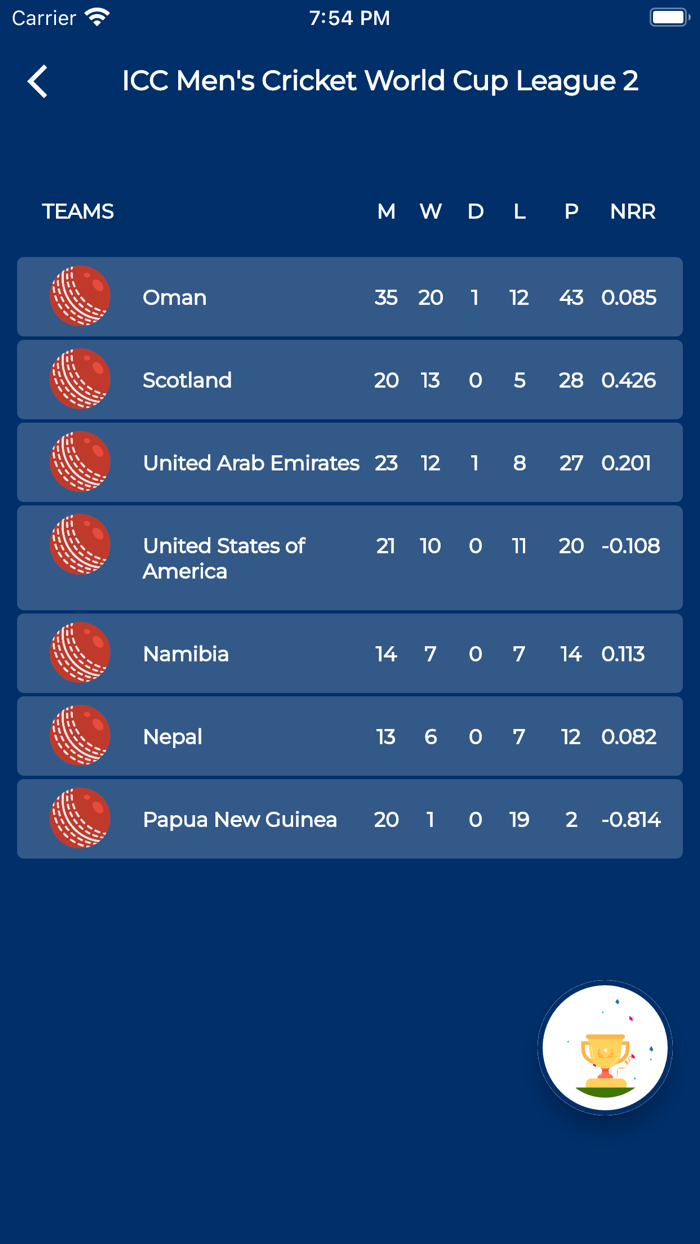Select the Scotland standings row
This screenshot has height=1244, width=700.
pos(350,380)
